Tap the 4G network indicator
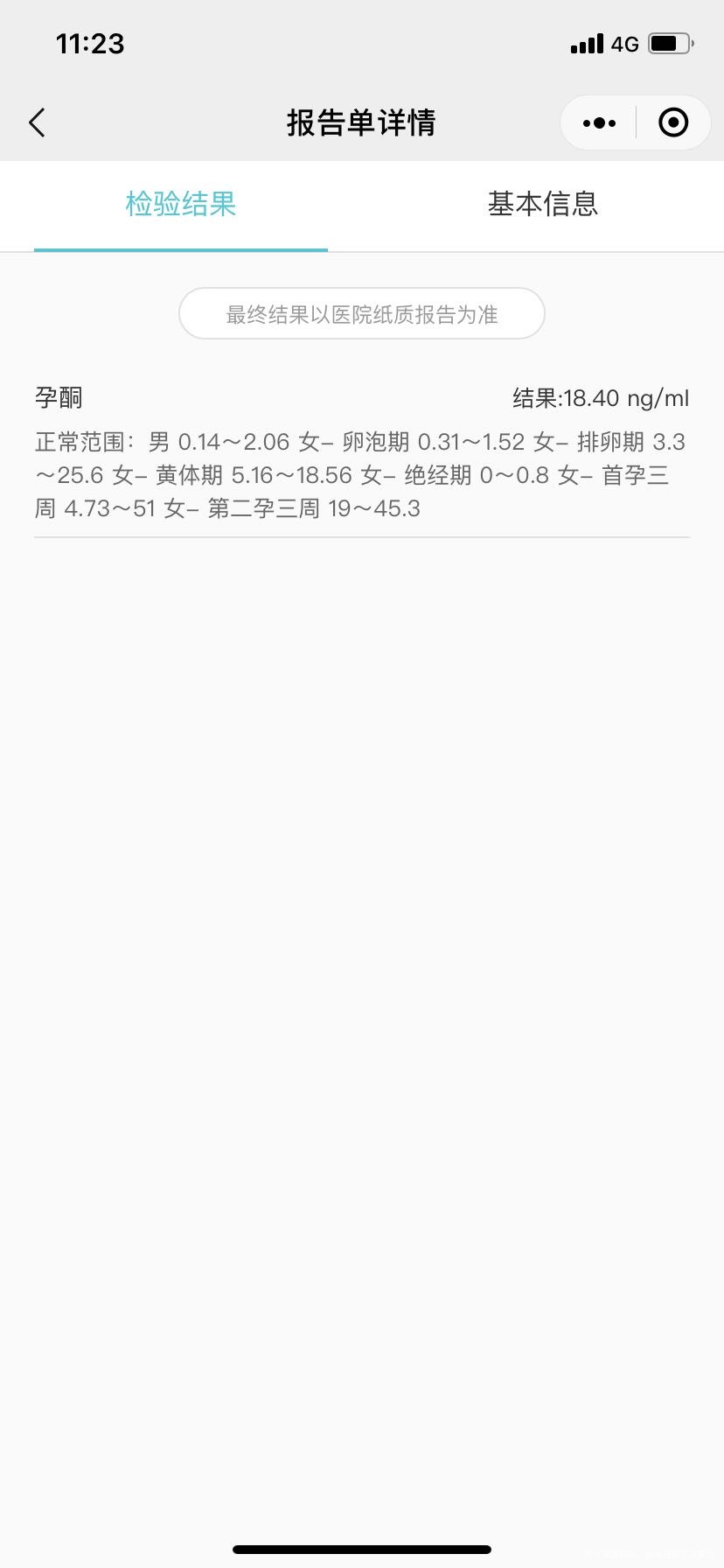This screenshot has width=724, height=1568. (626, 44)
